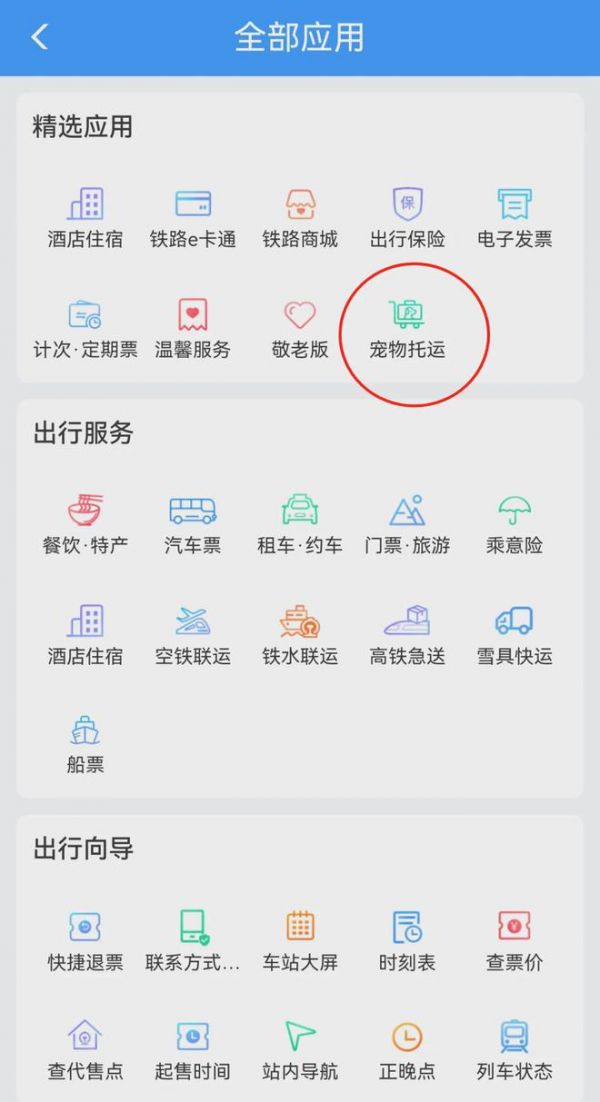This screenshot has width=600, height=1102.
Task: Launch 铁路商城 shop
Action: coord(300,219)
